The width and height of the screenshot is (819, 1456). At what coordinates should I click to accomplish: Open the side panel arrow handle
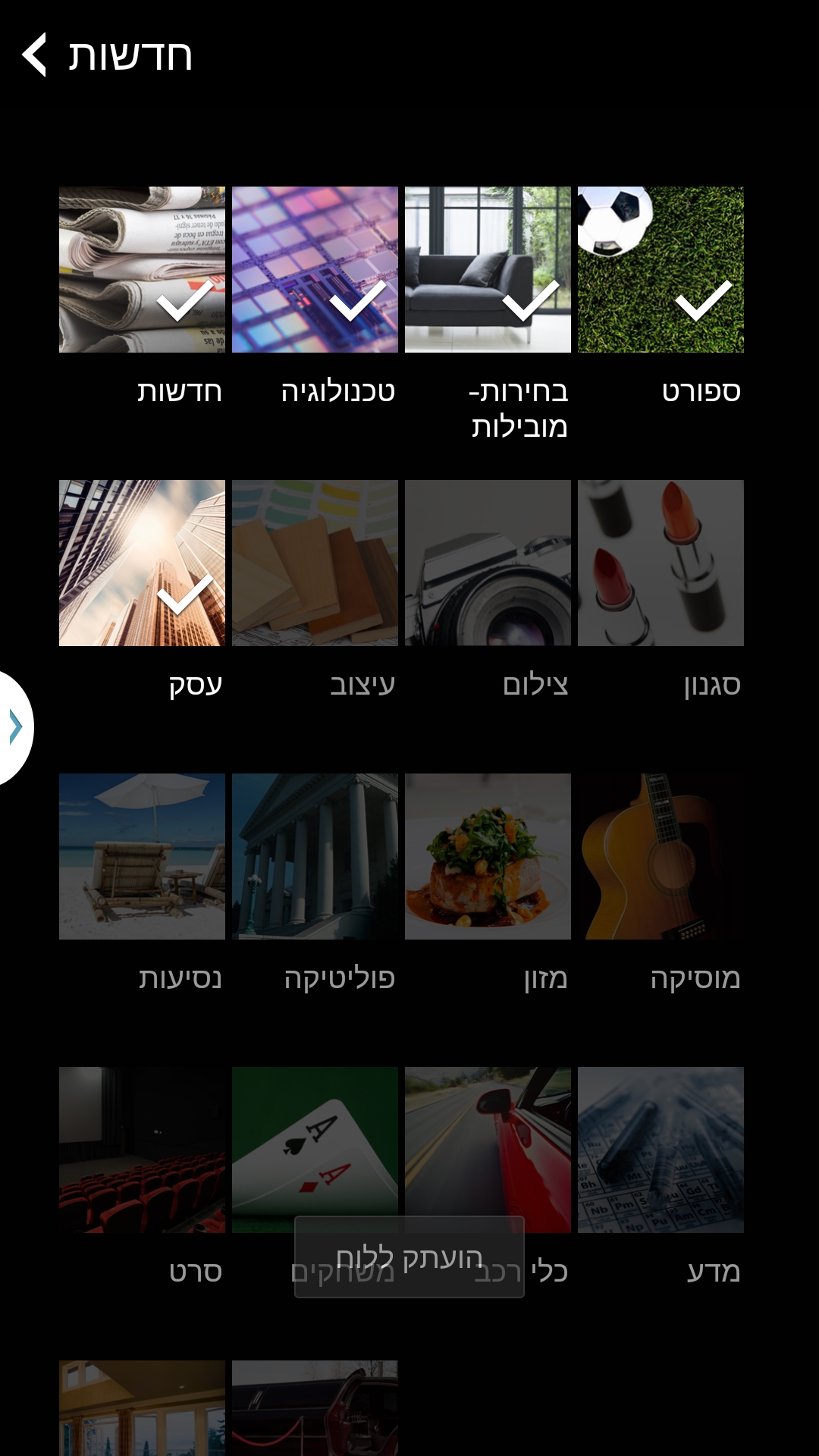pyautogui.click(x=14, y=727)
